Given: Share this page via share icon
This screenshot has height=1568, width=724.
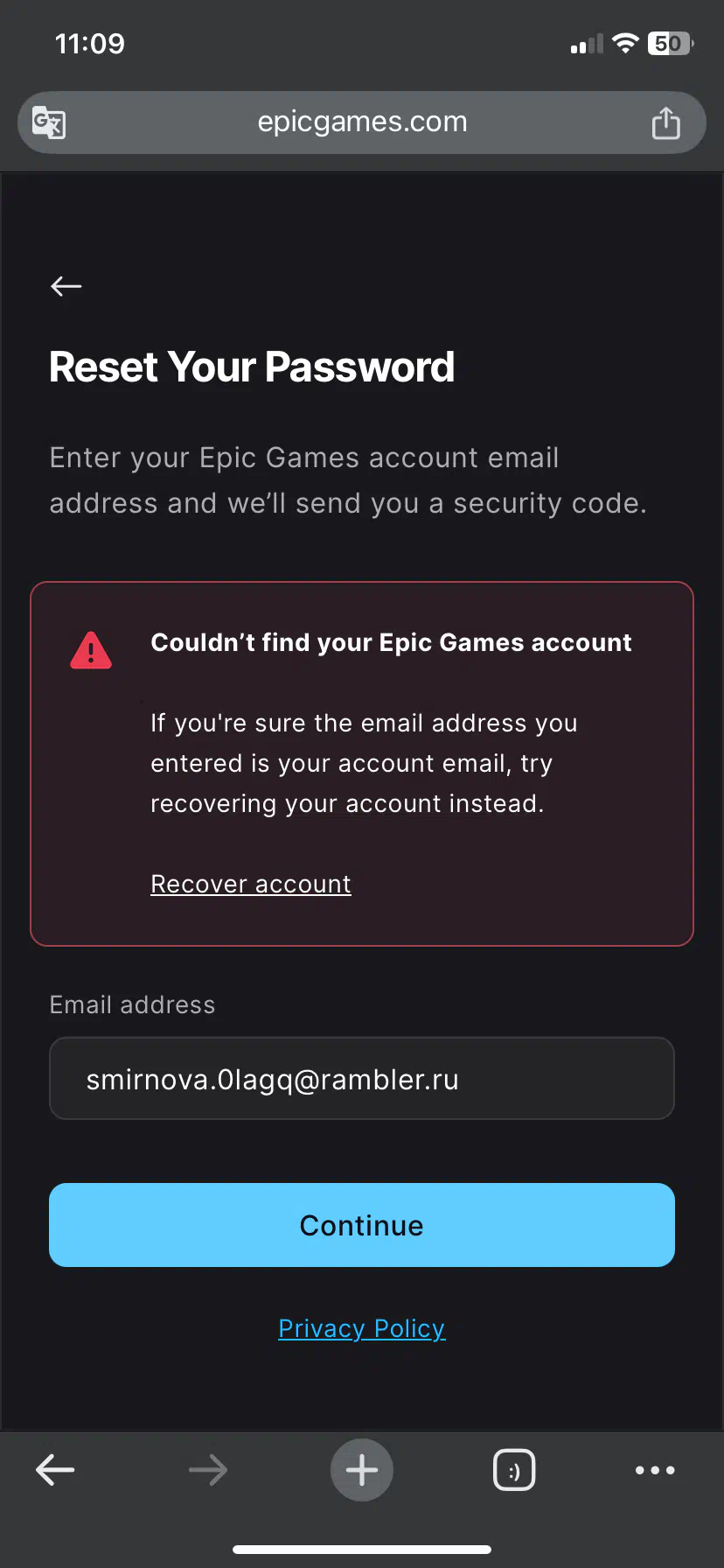Looking at the screenshot, I should 665,122.
